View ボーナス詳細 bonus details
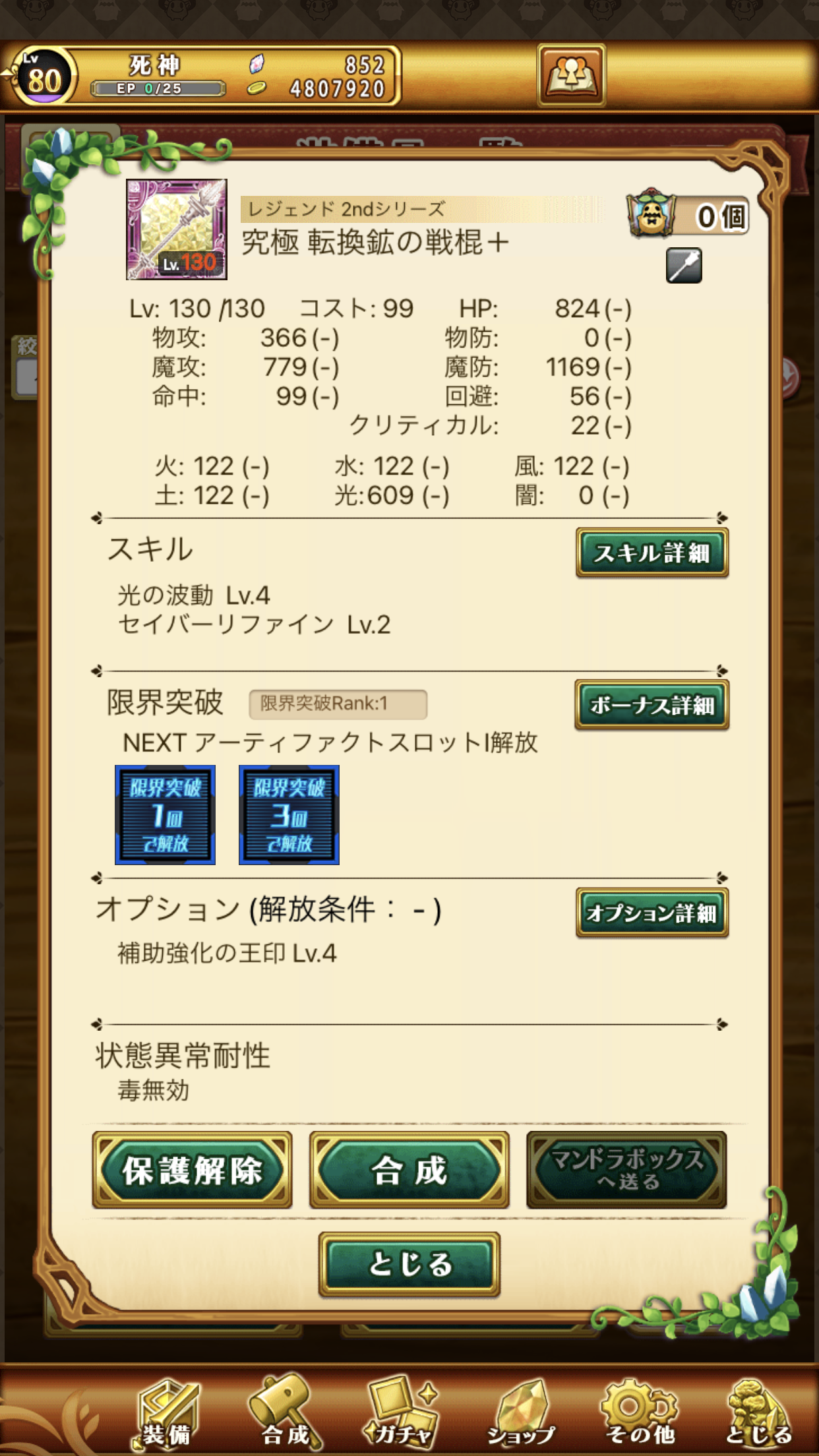Image resolution: width=819 pixels, height=1456 pixels. click(652, 705)
